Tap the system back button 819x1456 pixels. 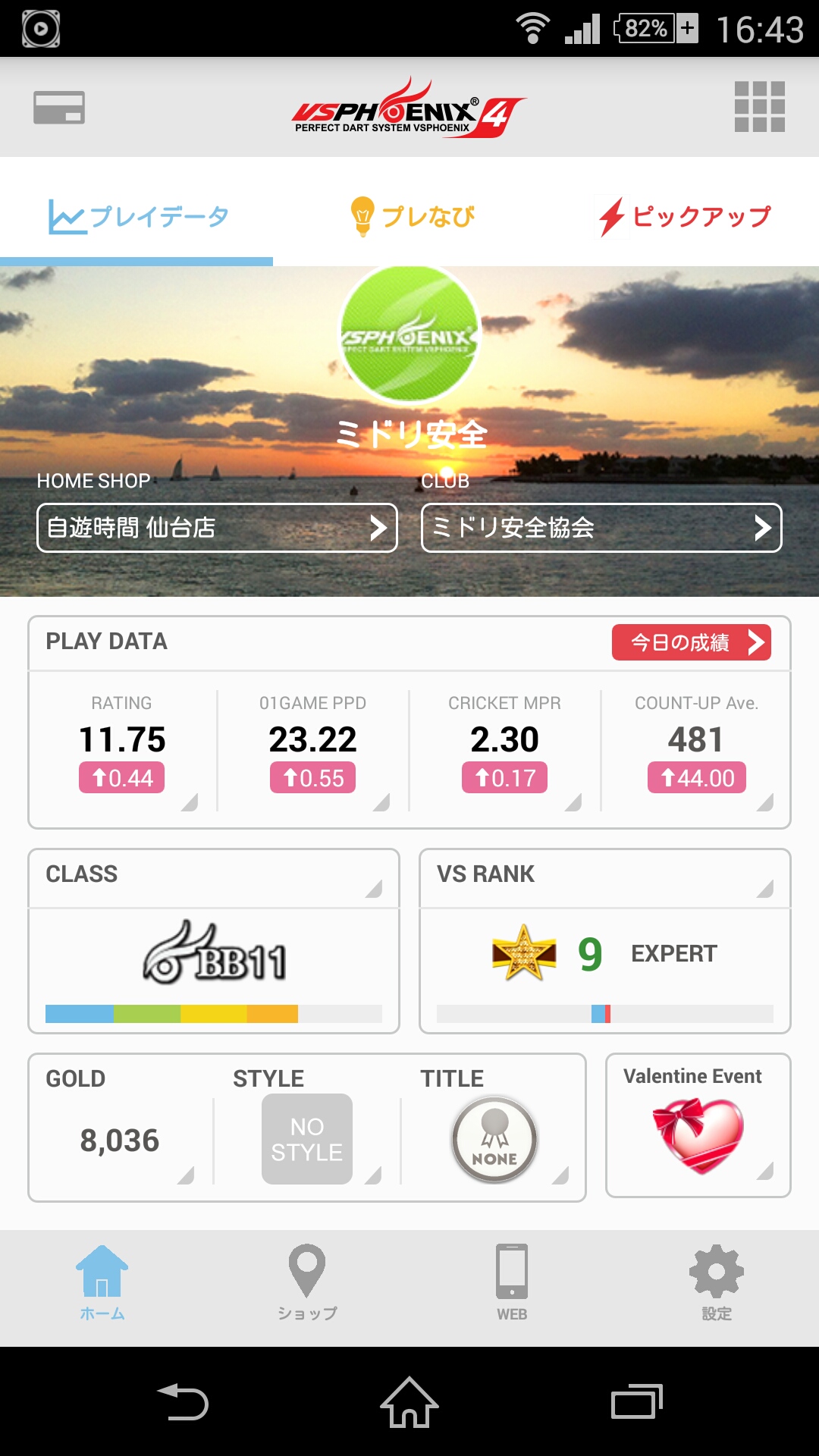click(x=182, y=1401)
